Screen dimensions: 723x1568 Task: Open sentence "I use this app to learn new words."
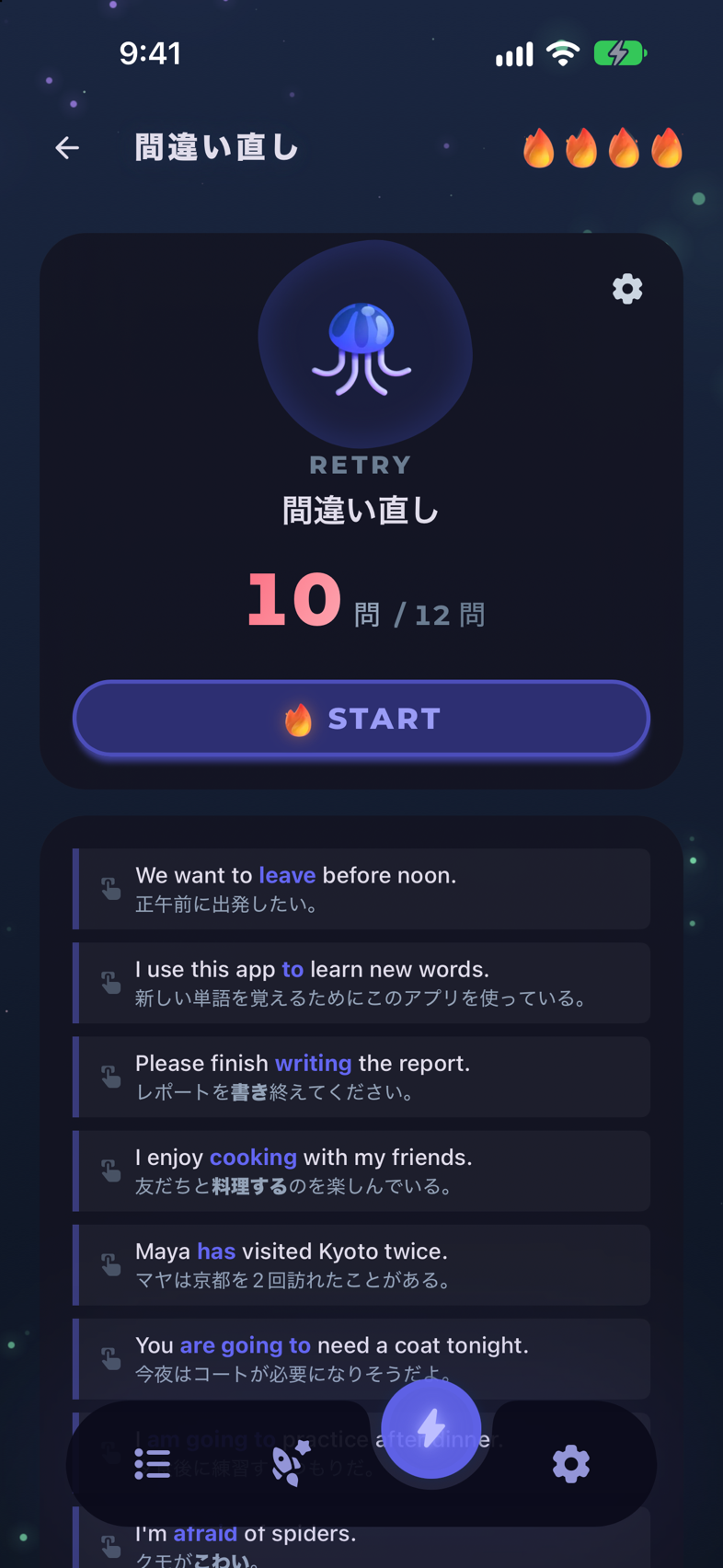(x=361, y=983)
